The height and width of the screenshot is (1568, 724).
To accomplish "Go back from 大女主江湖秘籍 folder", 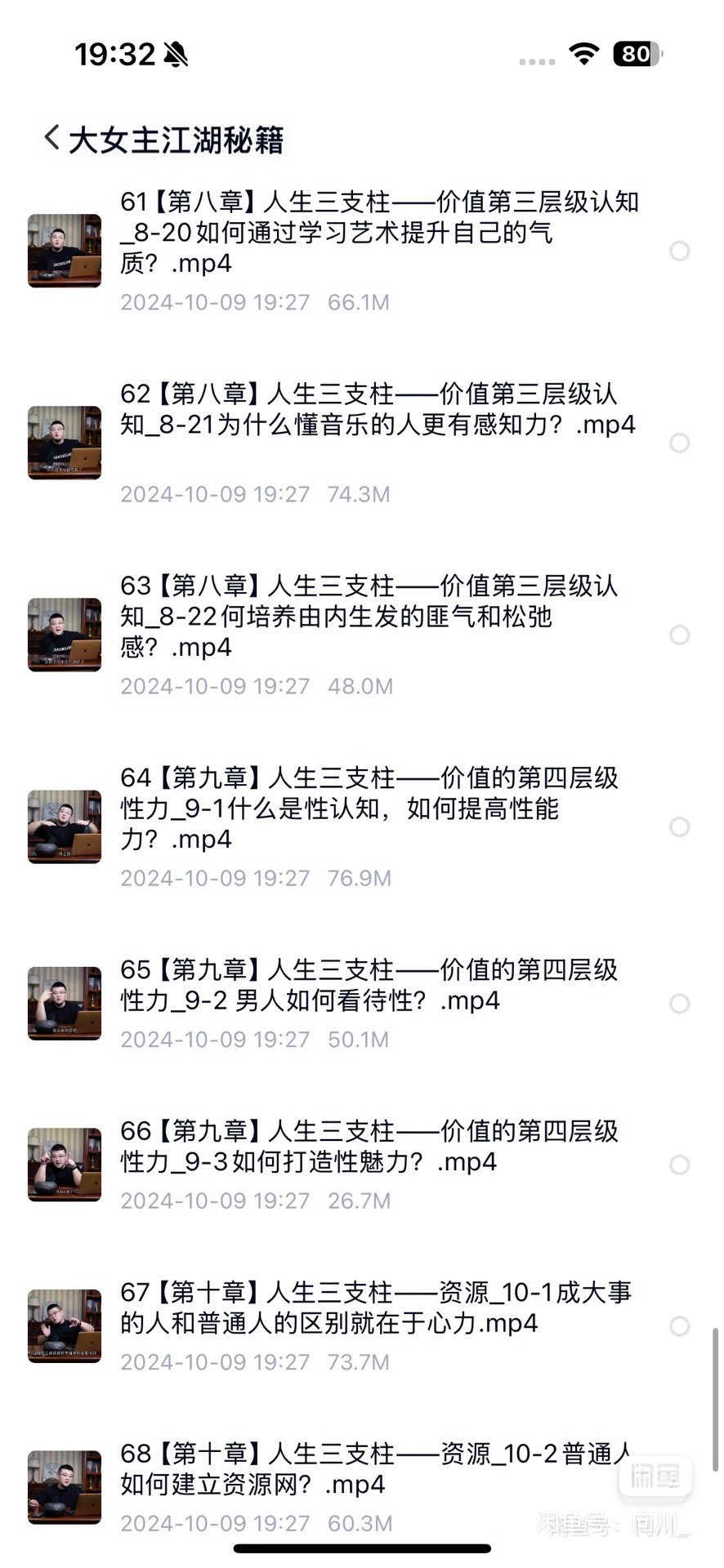I will 52,137.
